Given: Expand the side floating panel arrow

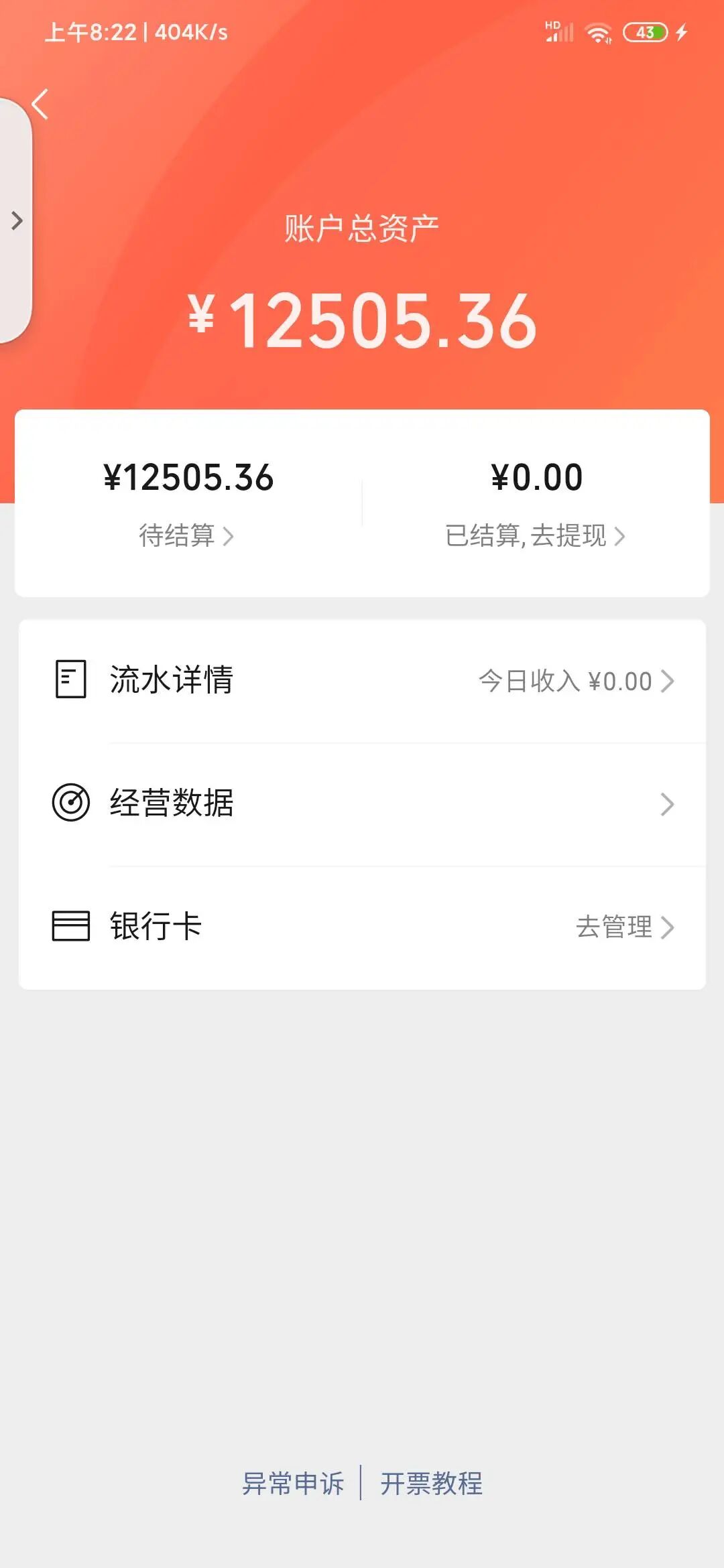Looking at the screenshot, I should click(17, 220).
